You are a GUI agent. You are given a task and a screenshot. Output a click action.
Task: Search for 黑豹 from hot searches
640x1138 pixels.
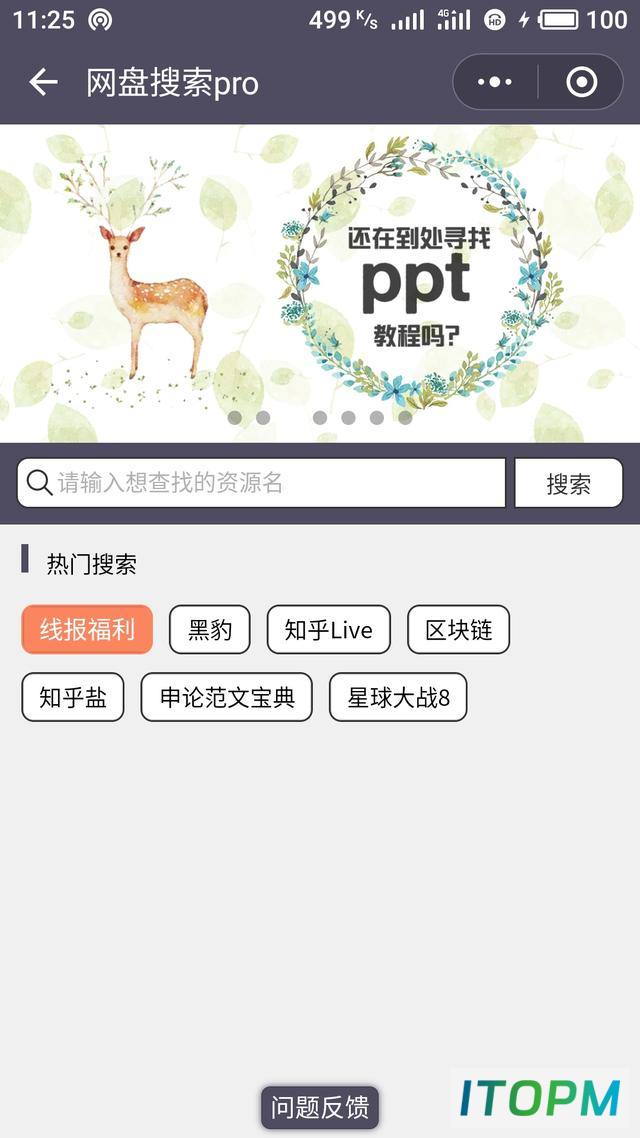point(210,629)
